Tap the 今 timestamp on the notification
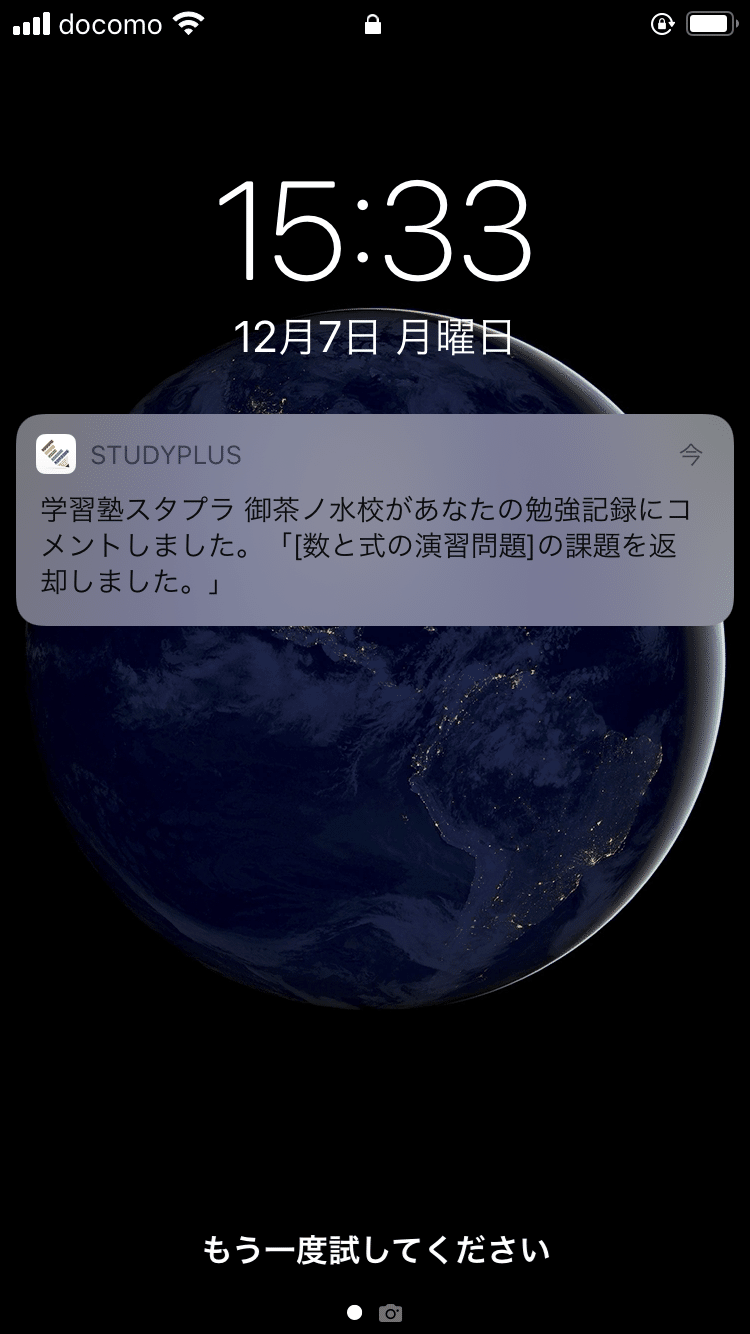The height and width of the screenshot is (1334, 750). 692,454
